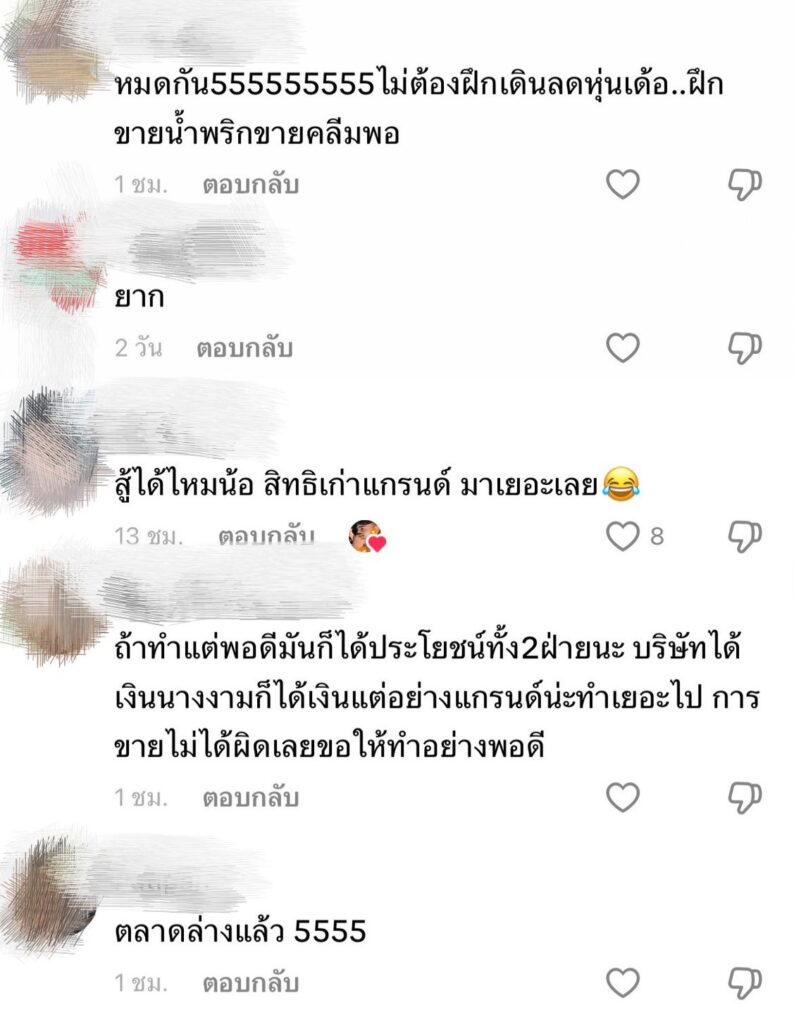
Task: Dislike the comment ยาก
Action: [x=744, y=348]
